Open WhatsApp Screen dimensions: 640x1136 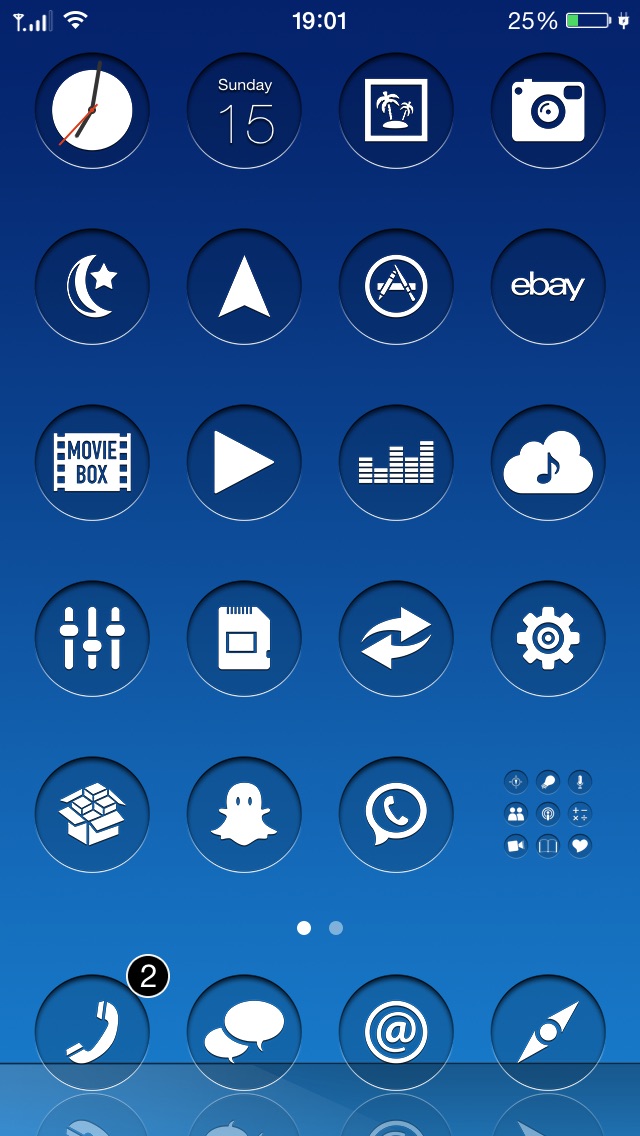coord(396,814)
